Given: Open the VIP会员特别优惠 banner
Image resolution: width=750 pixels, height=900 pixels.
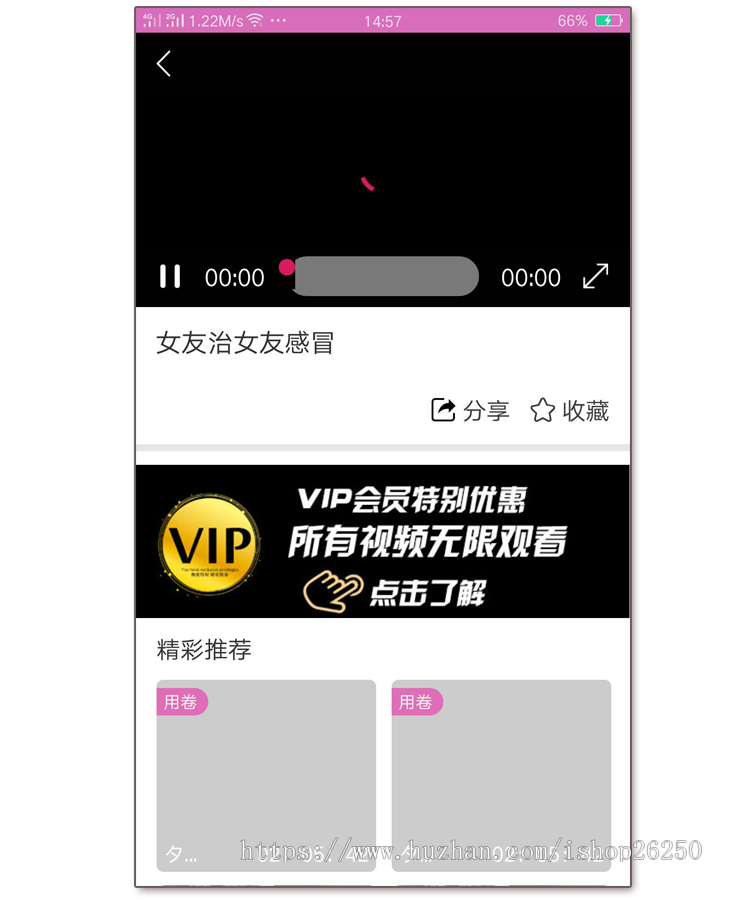Looking at the screenshot, I should [383, 541].
